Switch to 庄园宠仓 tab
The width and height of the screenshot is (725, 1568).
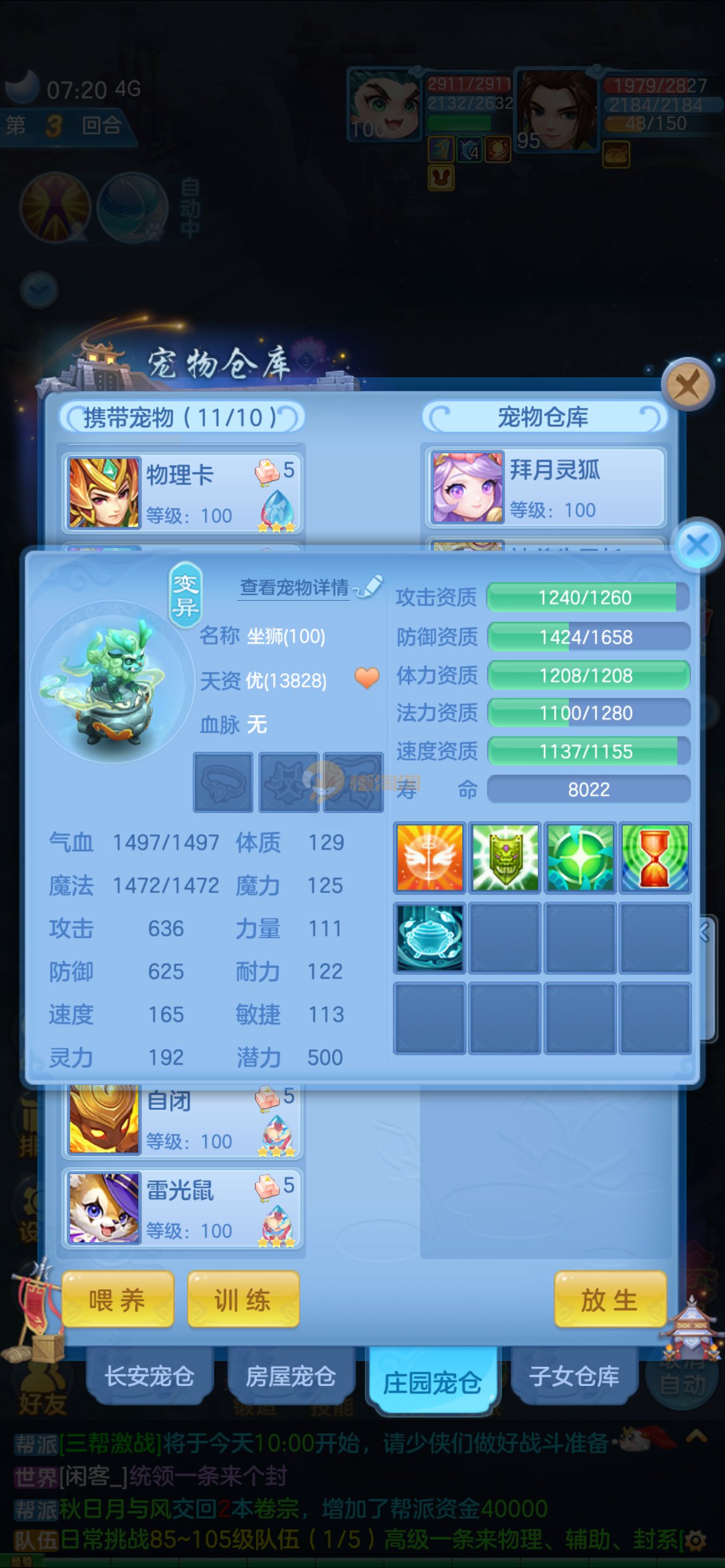pyautogui.click(x=432, y=1382)
